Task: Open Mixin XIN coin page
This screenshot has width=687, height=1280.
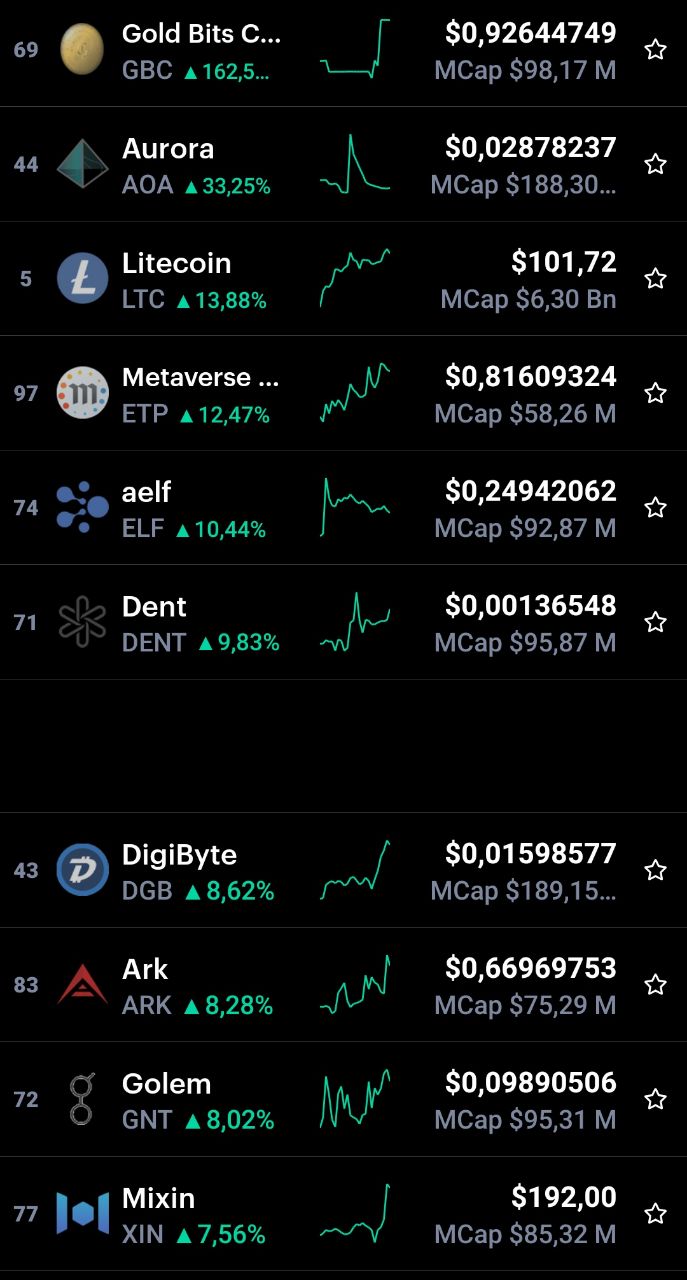Action: pos(343,1214)
